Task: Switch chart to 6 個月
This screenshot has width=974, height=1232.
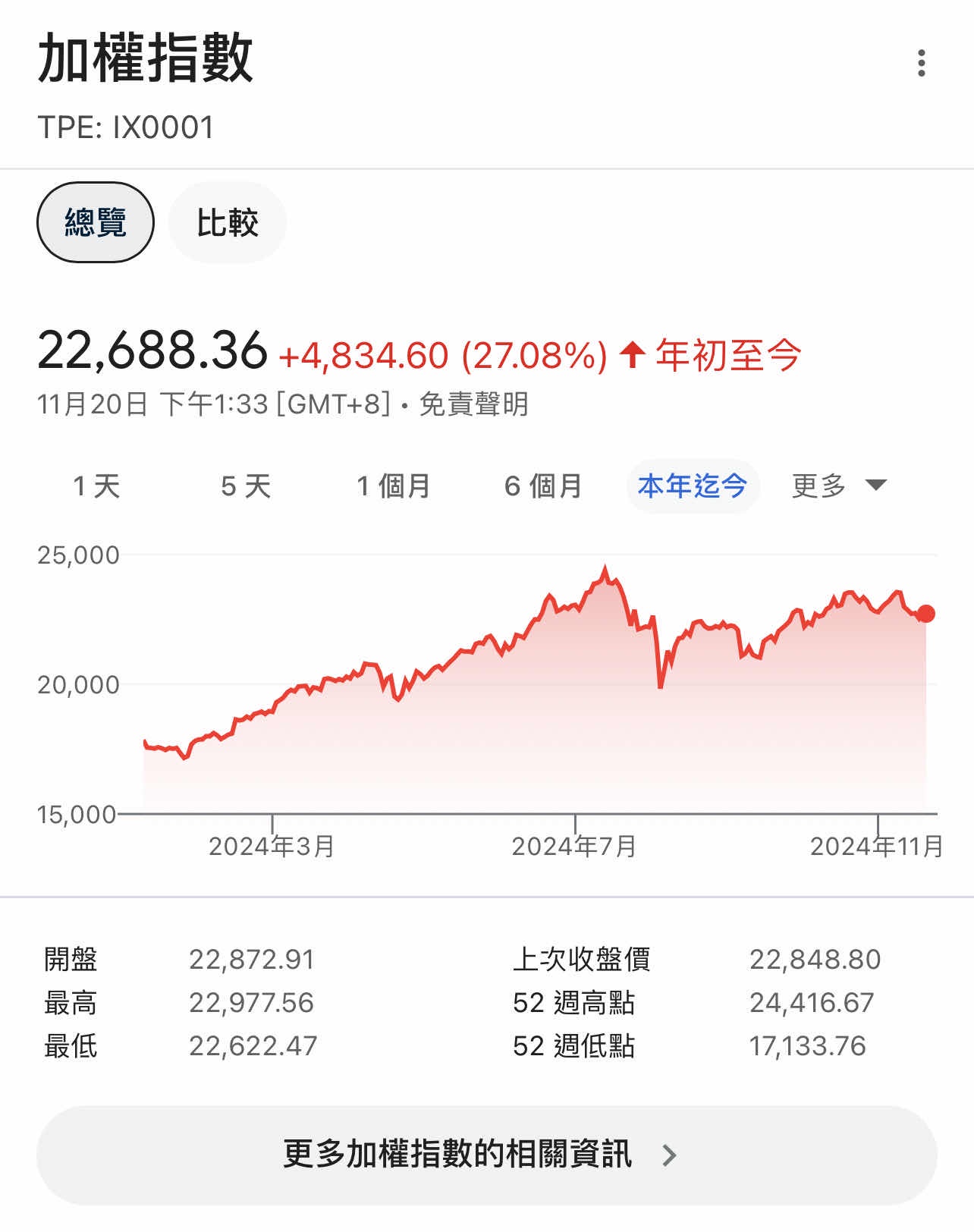Action: 542,486
